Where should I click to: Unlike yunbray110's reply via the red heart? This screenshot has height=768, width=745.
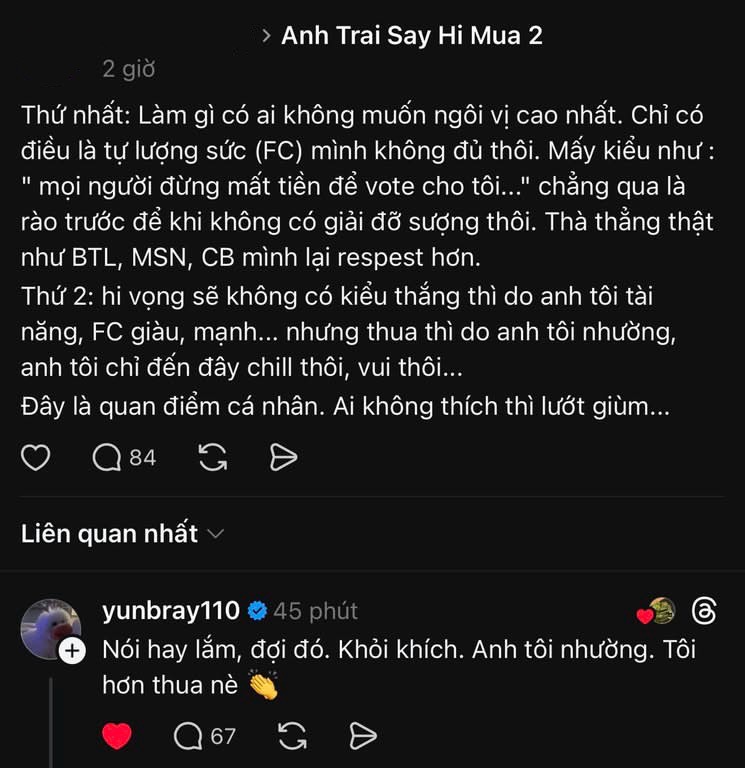pyautogui.click(x=117, y=734)
